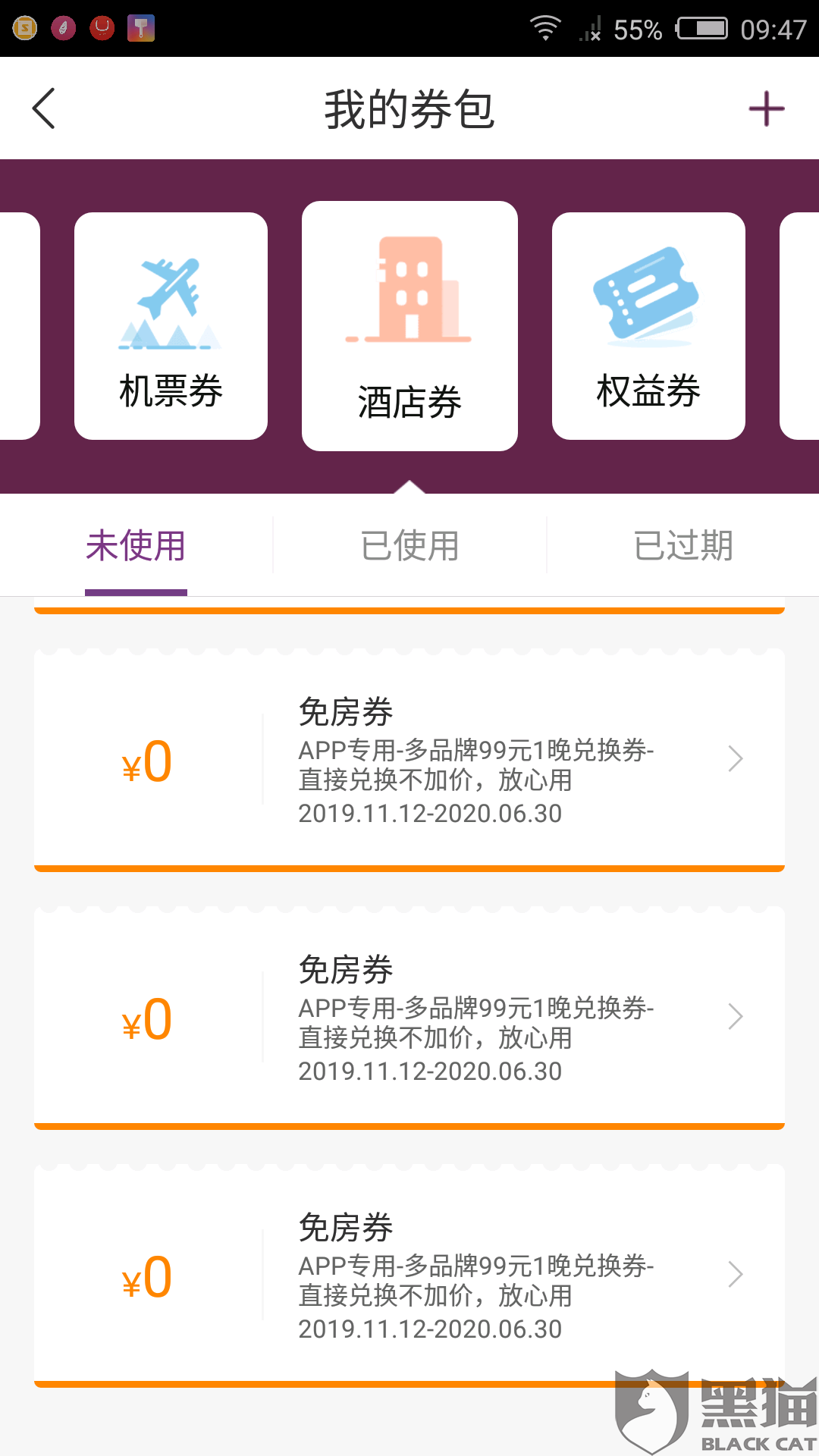Open the 权益券 category card
Image resolution: width=819 pixels, height=1456 pixels.
click(x=648, y=326)
